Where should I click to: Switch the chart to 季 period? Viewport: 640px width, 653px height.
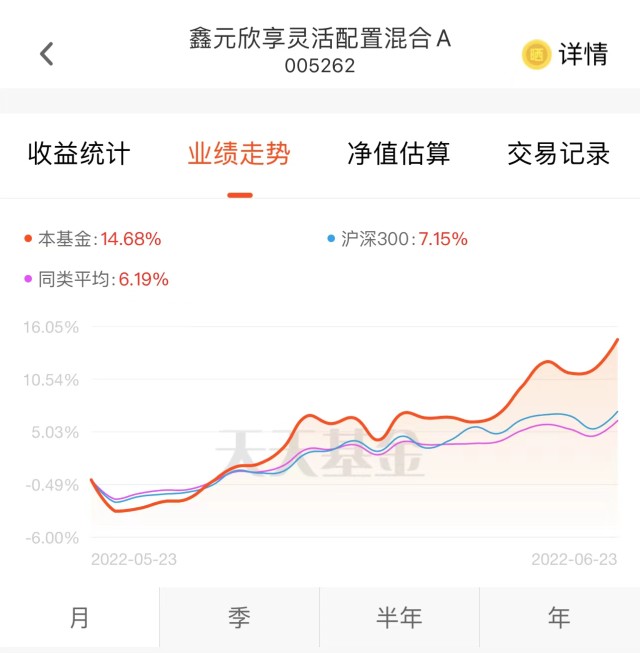click(239, 618)
